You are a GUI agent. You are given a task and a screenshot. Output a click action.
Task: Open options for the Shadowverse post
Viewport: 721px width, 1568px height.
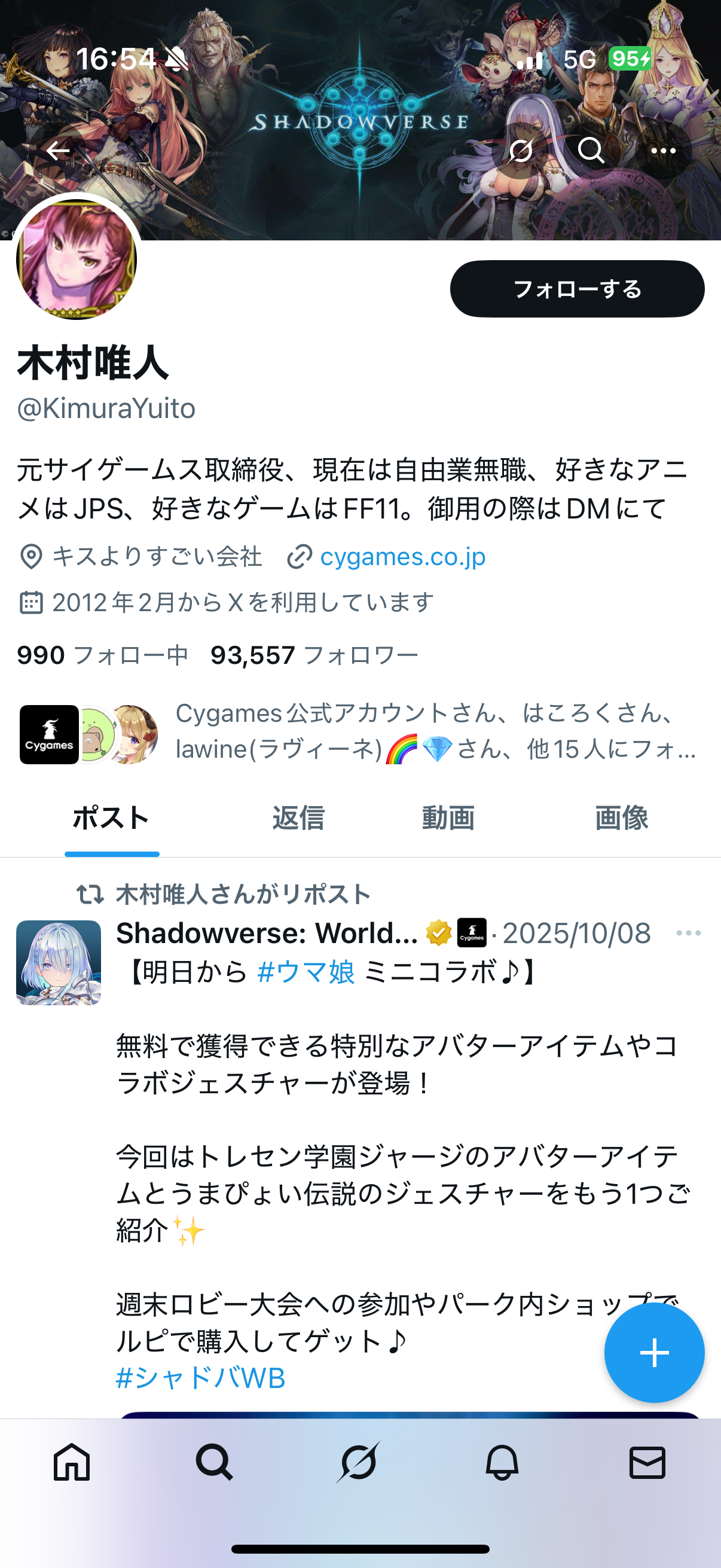(x=688, y=933)
